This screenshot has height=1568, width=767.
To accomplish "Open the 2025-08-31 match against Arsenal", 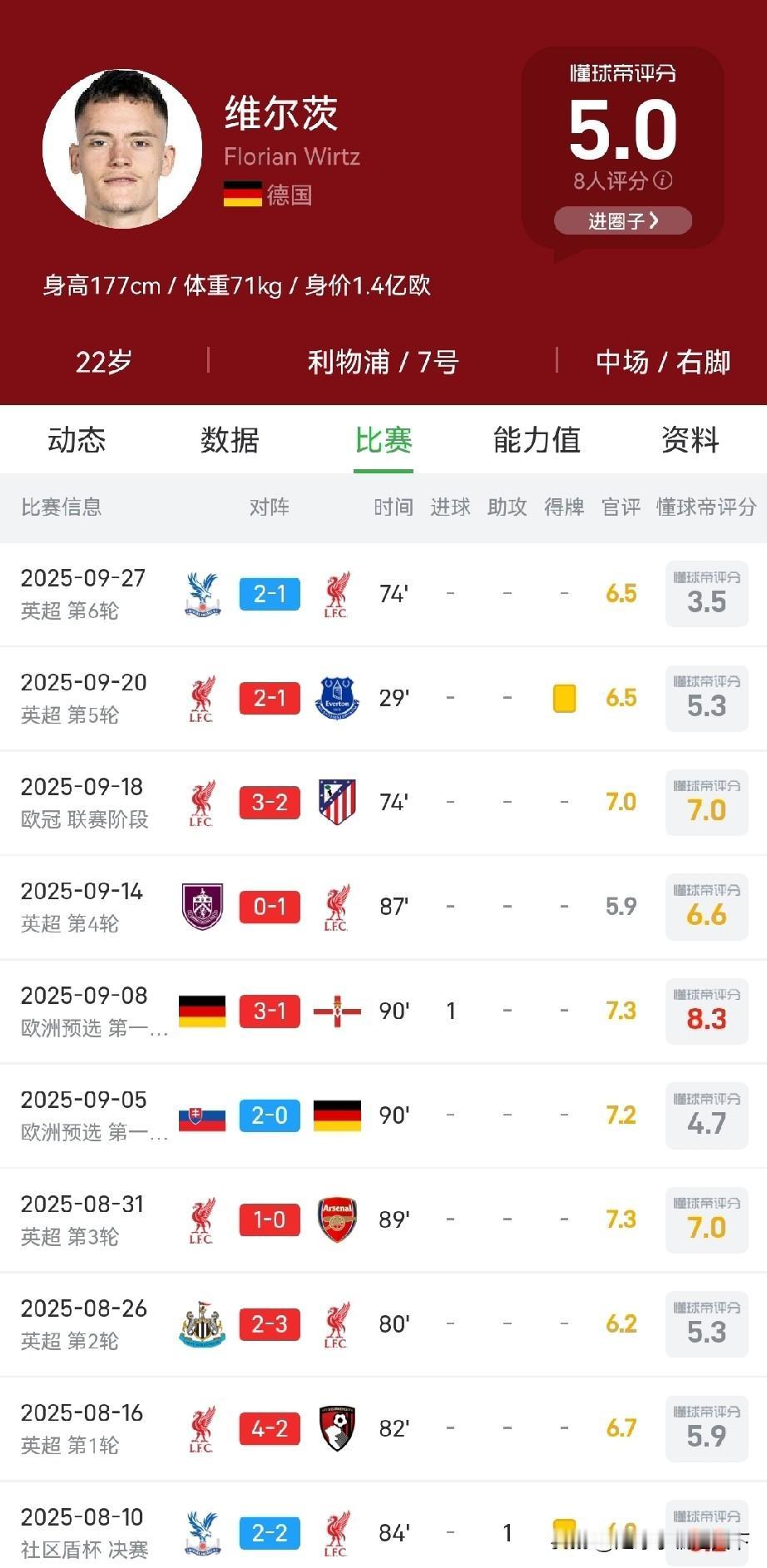I will pyautogui.click(x=383, y=1219).
